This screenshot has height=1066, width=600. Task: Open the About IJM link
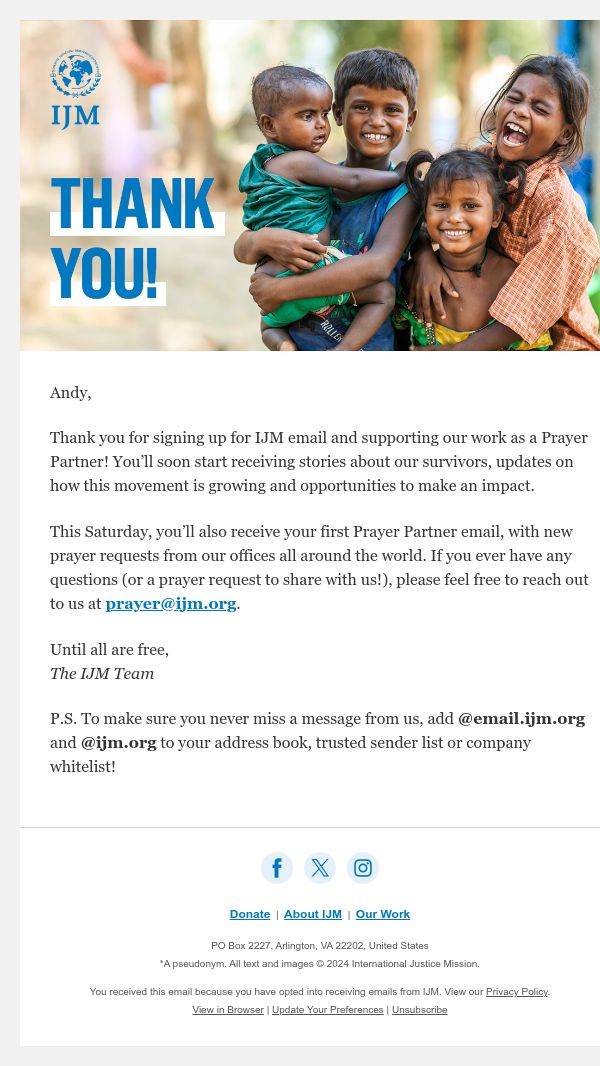(x=313, y=914)
